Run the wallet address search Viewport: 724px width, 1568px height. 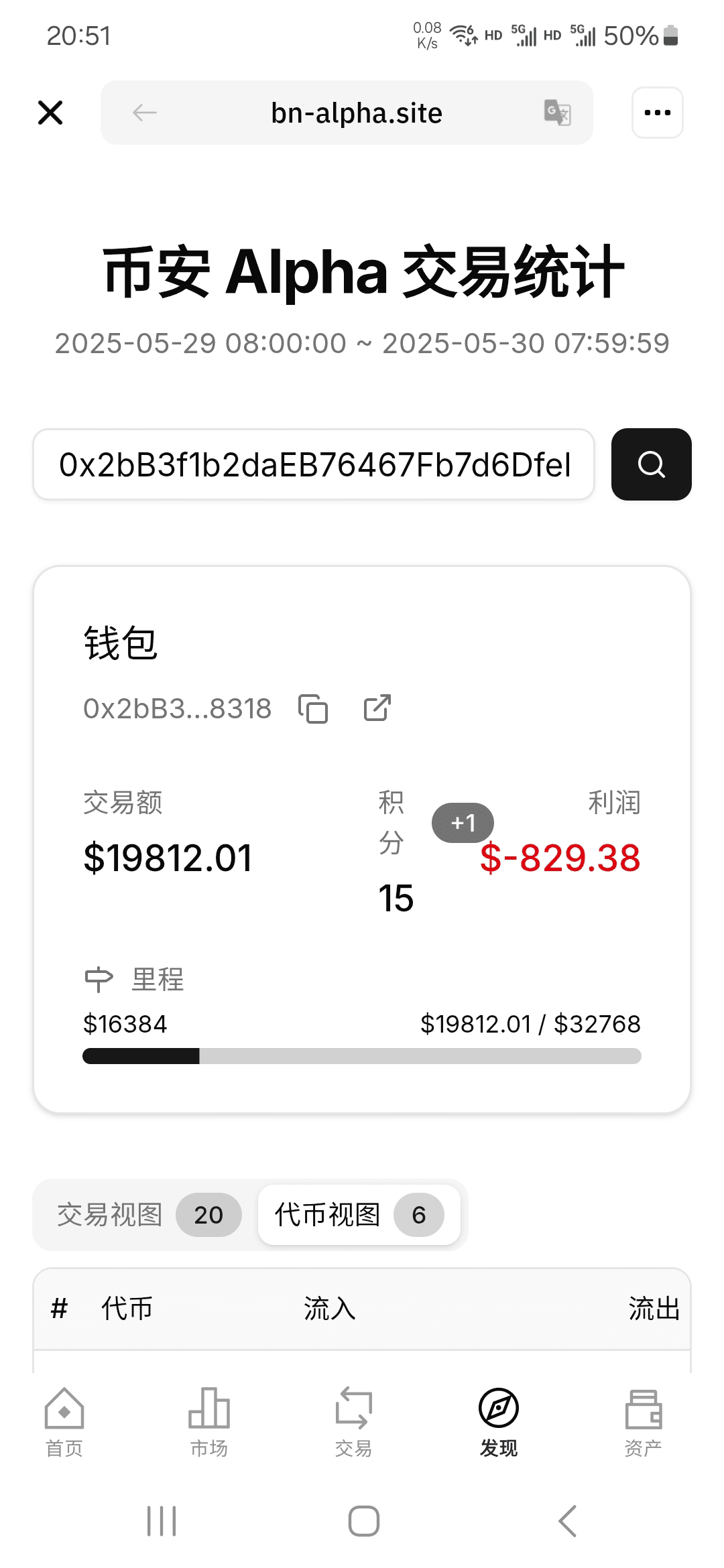[x=652, y=464]
